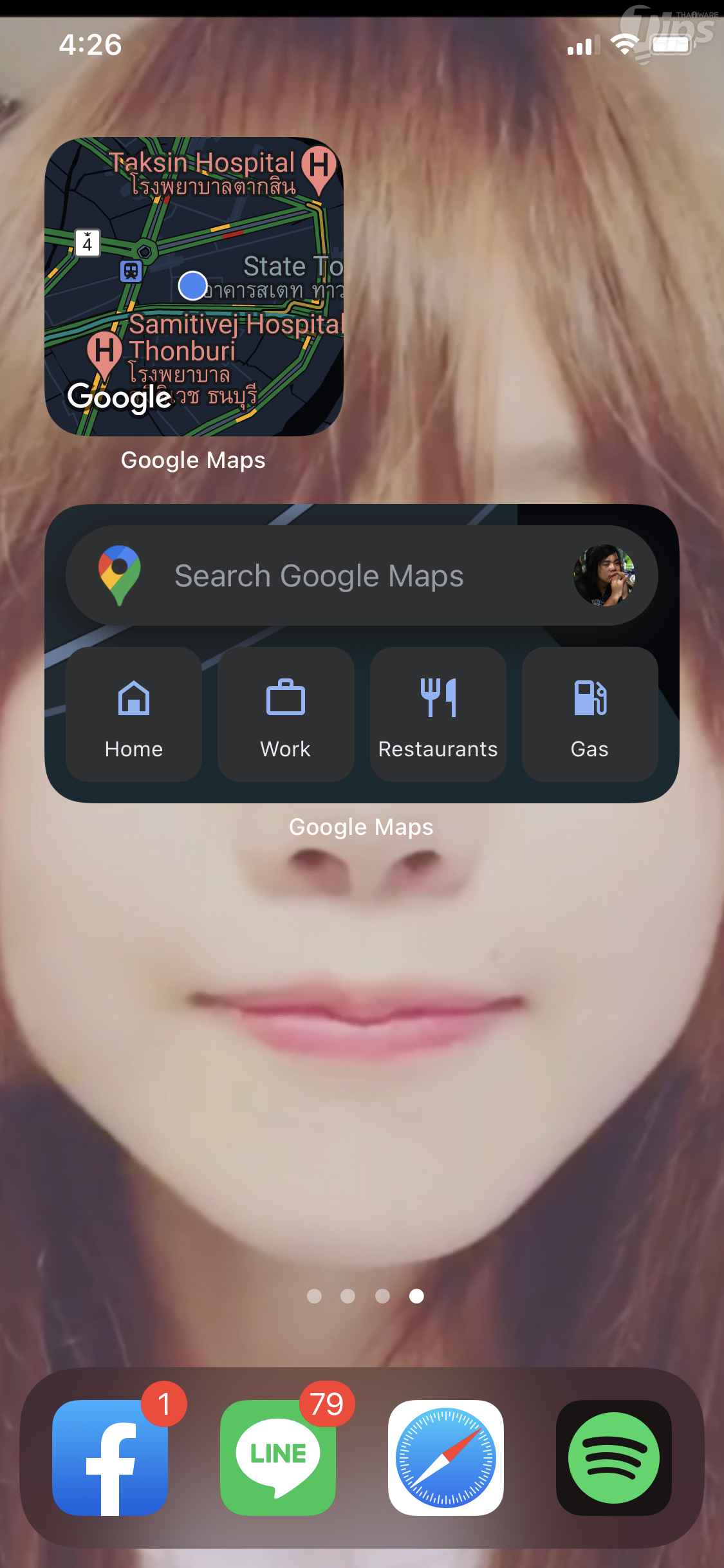Find nearby Restaurants
The width and height of the screenshot is (724, 1568).
[x=438, y=714]
